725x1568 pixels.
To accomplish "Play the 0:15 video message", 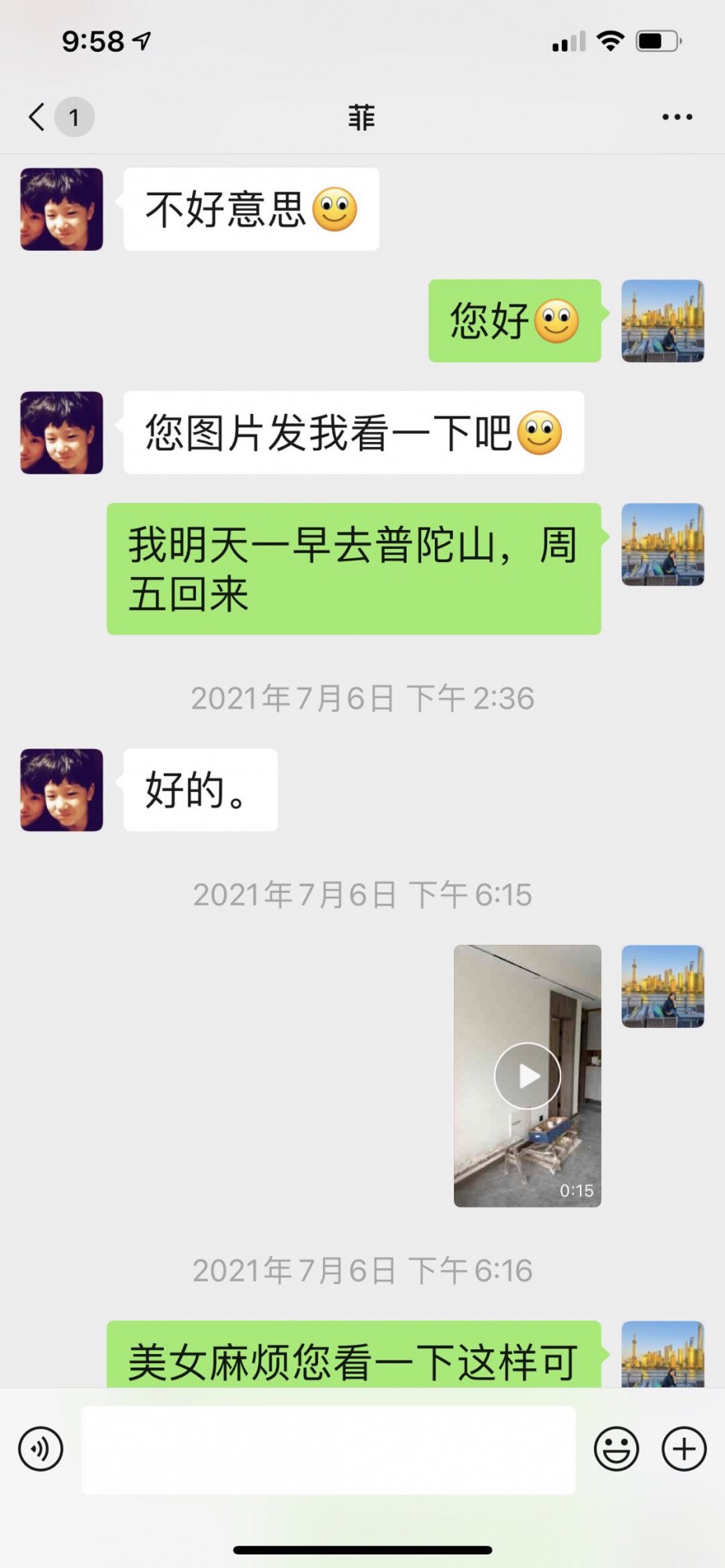I will tap(527, 1076).
